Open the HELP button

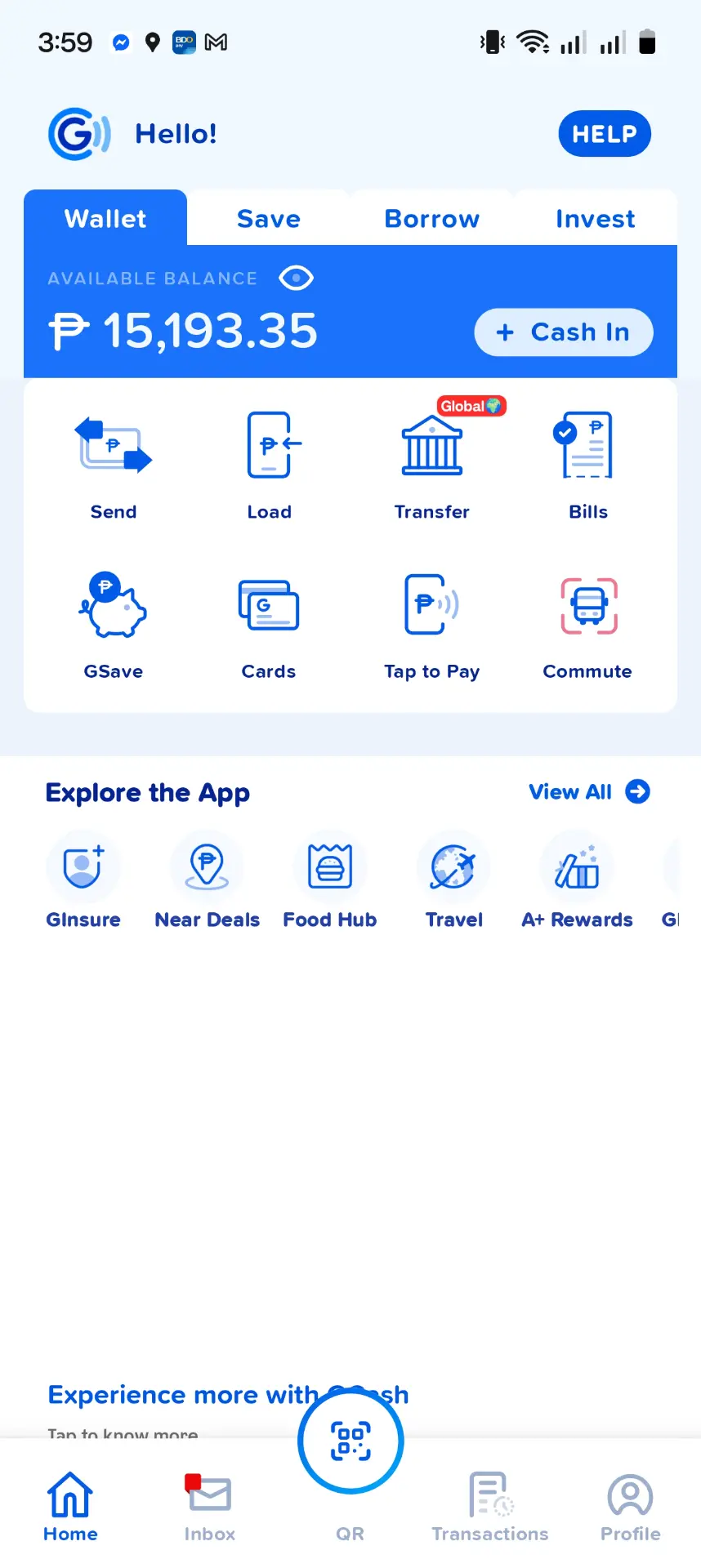[605, 134]
